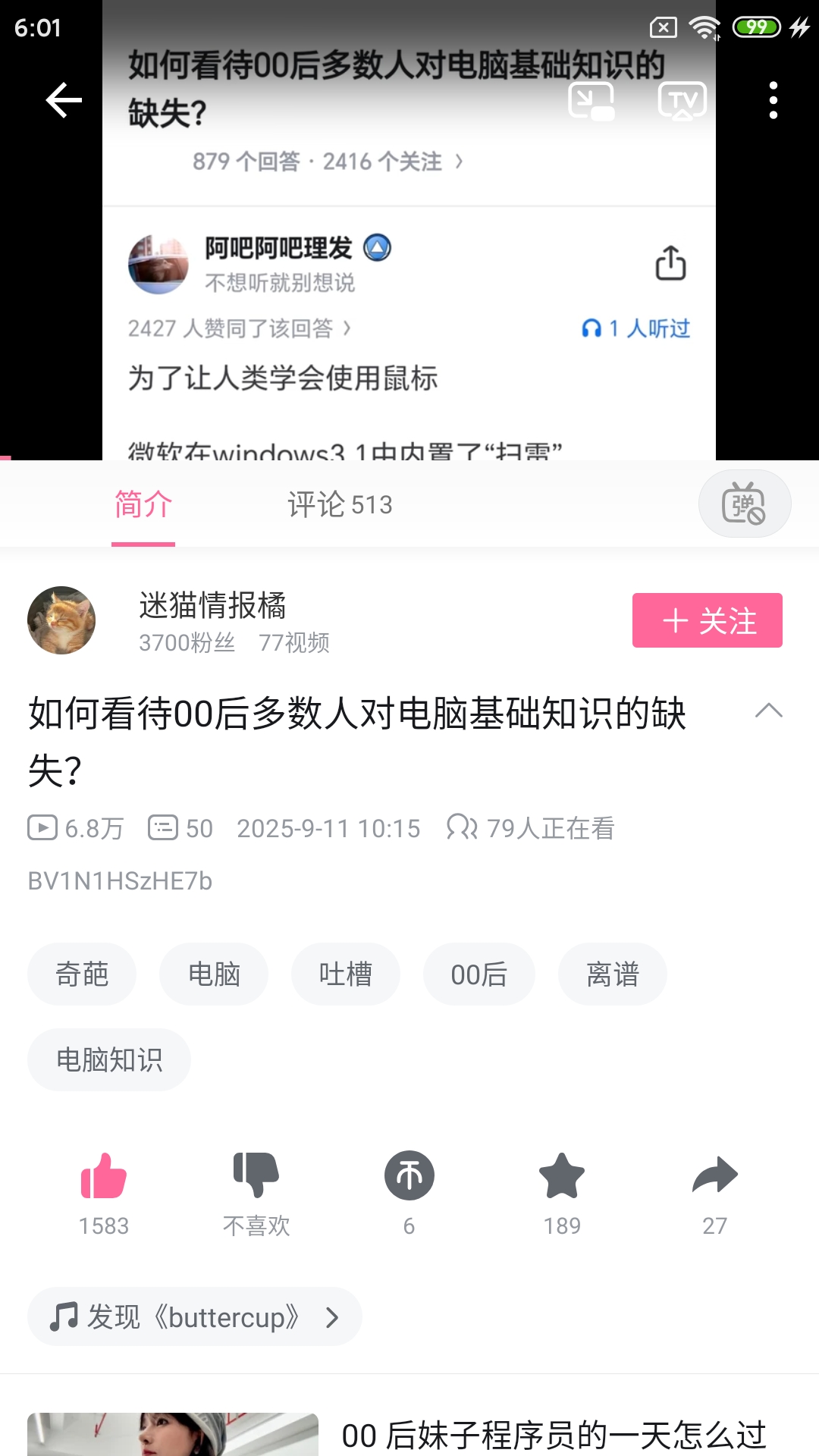Add video to favorites star

562,1177
